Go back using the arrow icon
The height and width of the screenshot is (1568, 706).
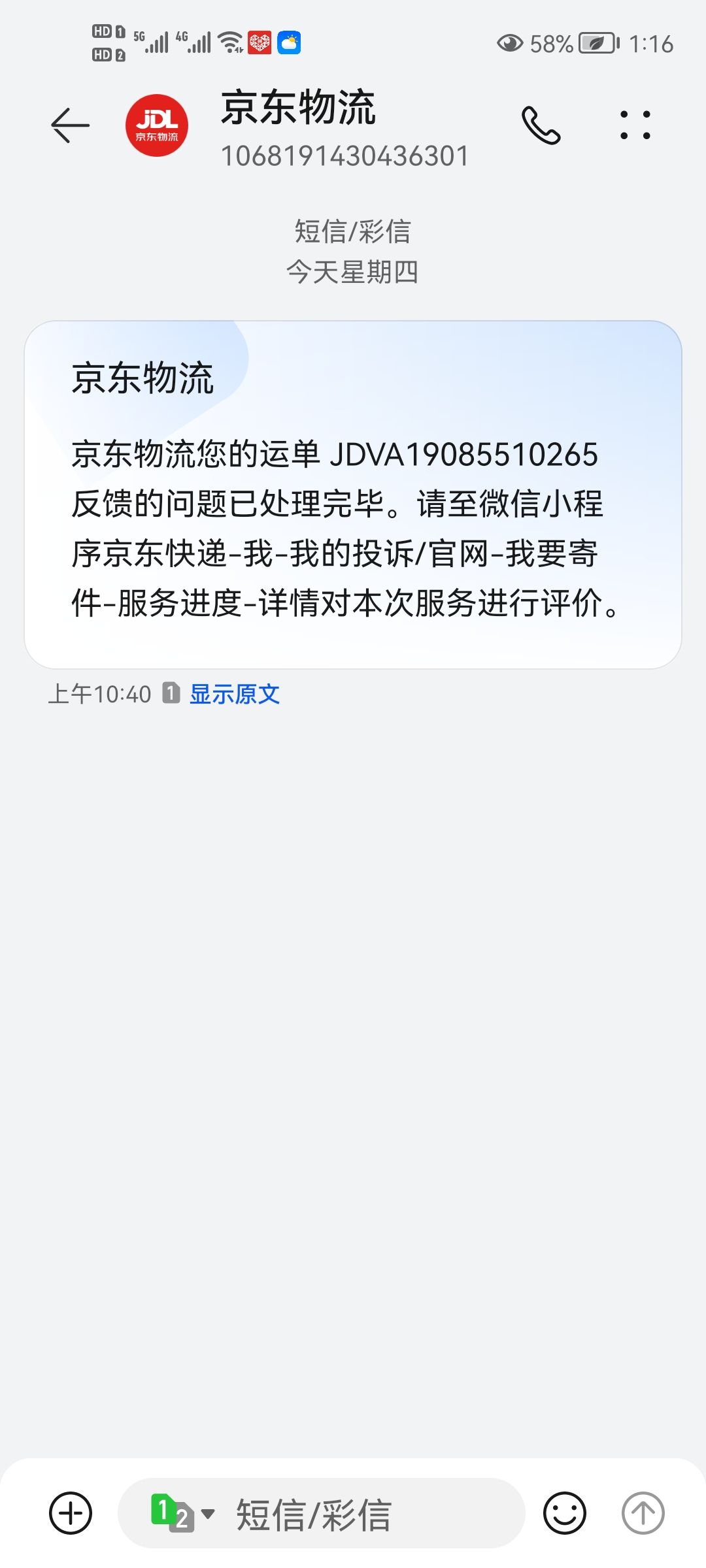tap(70, 125)
